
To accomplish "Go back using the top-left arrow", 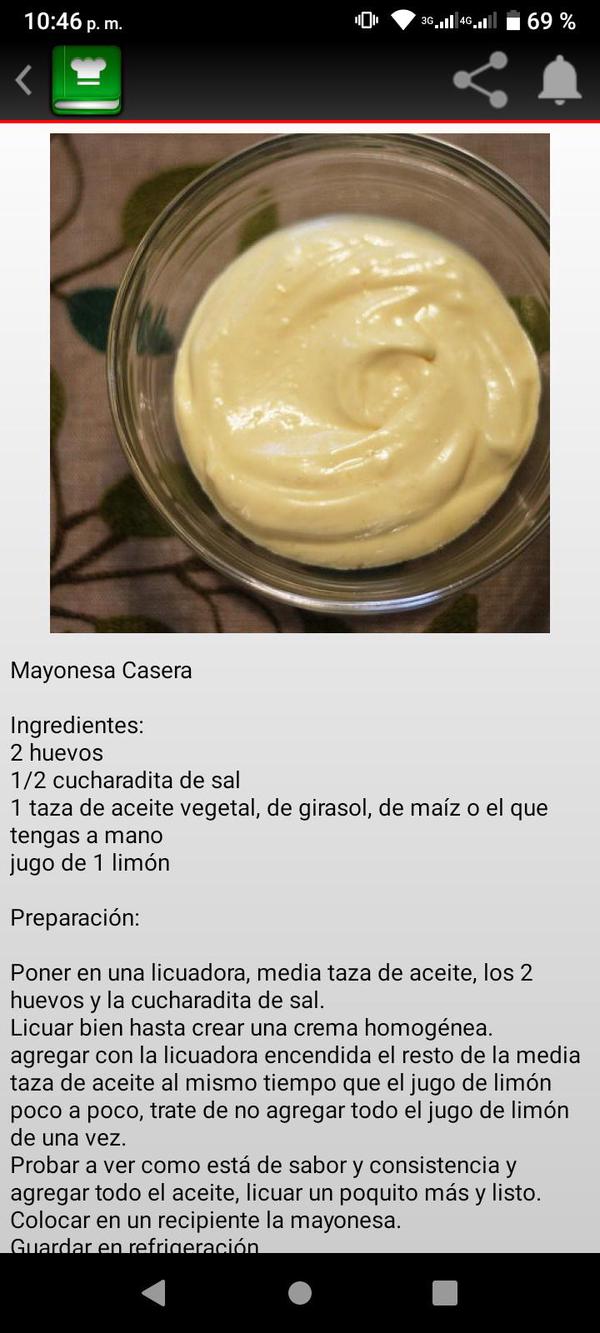I will pos(24,80).
